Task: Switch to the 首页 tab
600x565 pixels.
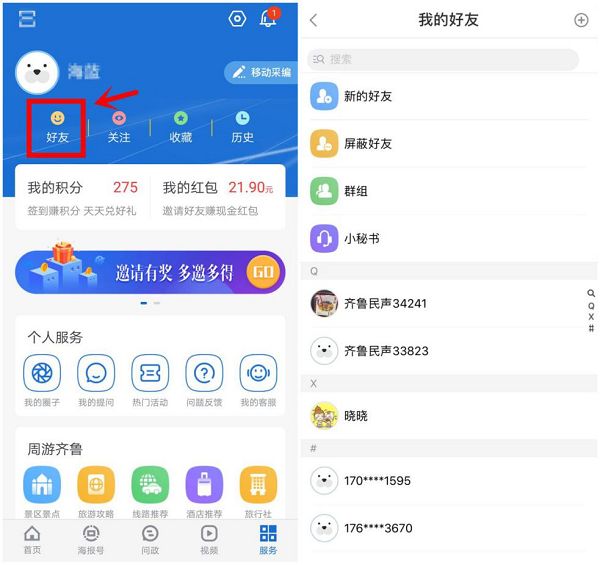Action: coord(33,540)
